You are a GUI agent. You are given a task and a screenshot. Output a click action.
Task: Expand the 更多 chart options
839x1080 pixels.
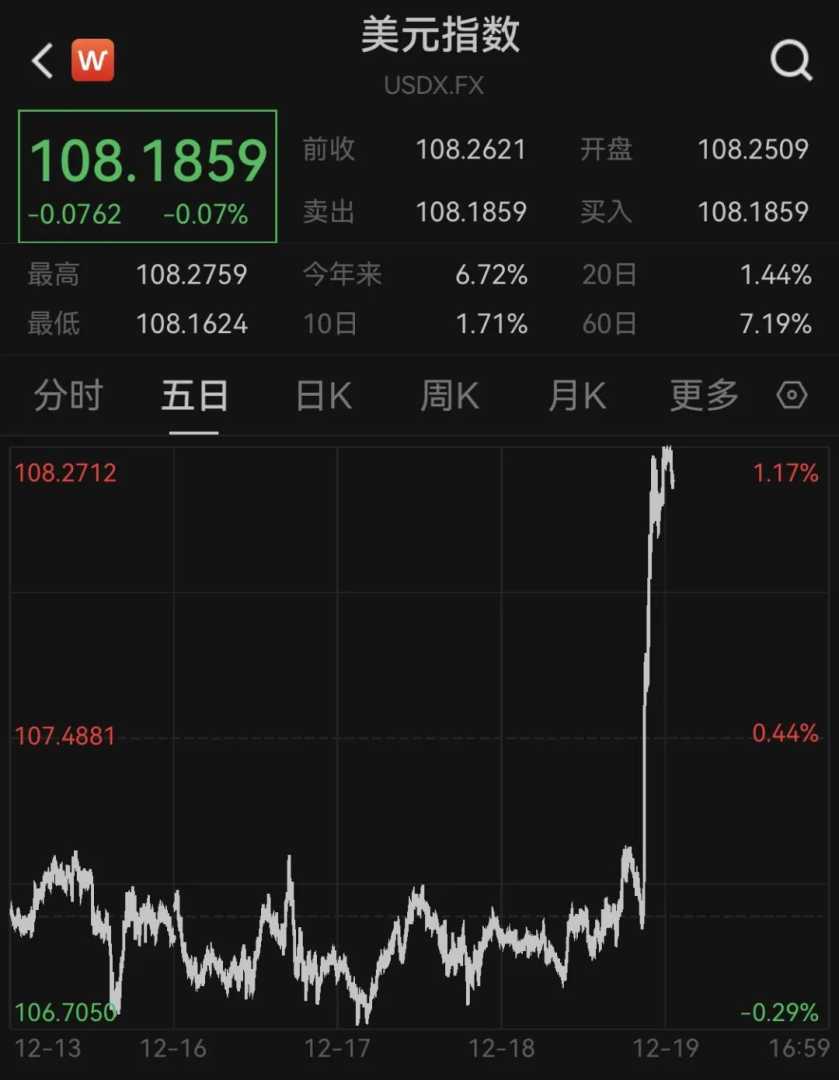704,397
